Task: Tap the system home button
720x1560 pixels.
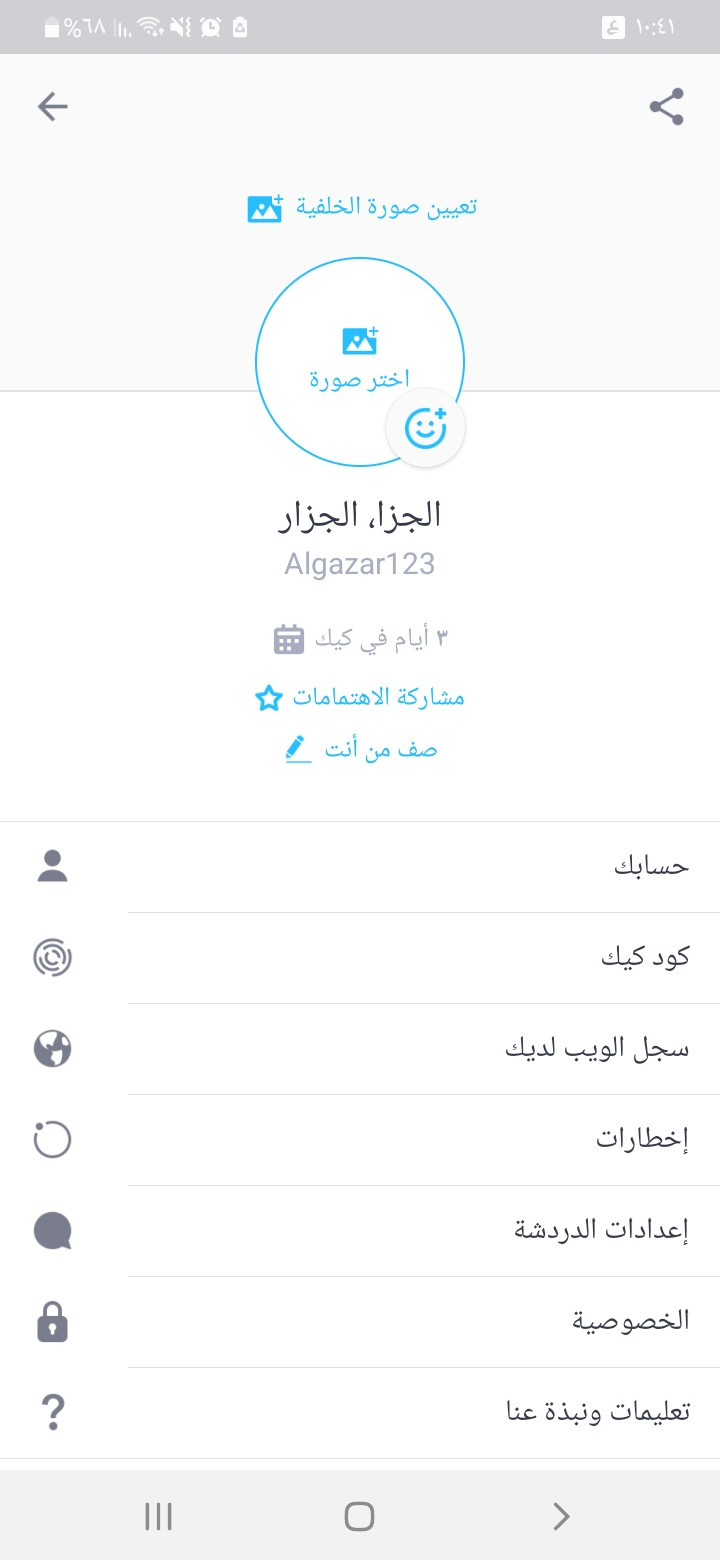Action: click(x=359, y=1516)
